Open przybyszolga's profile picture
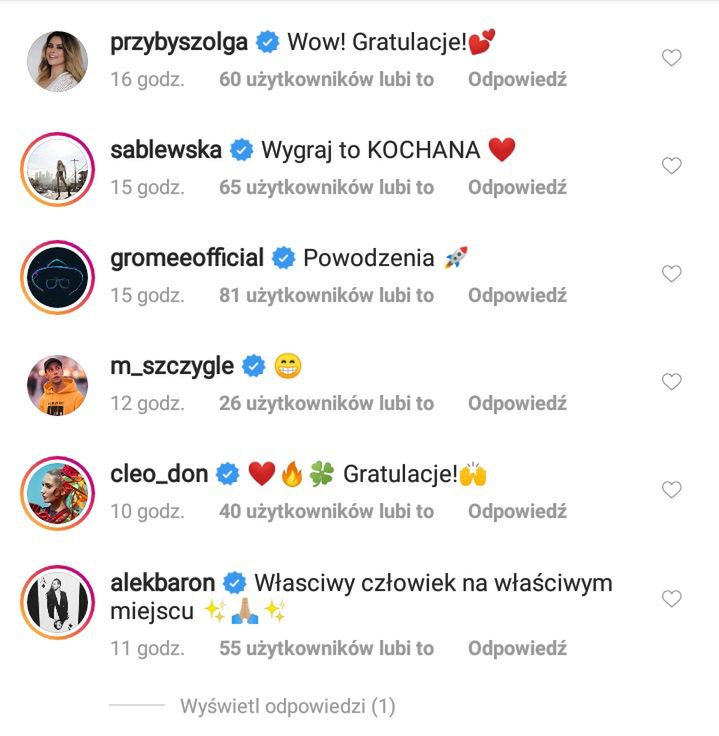 point(57,60)
